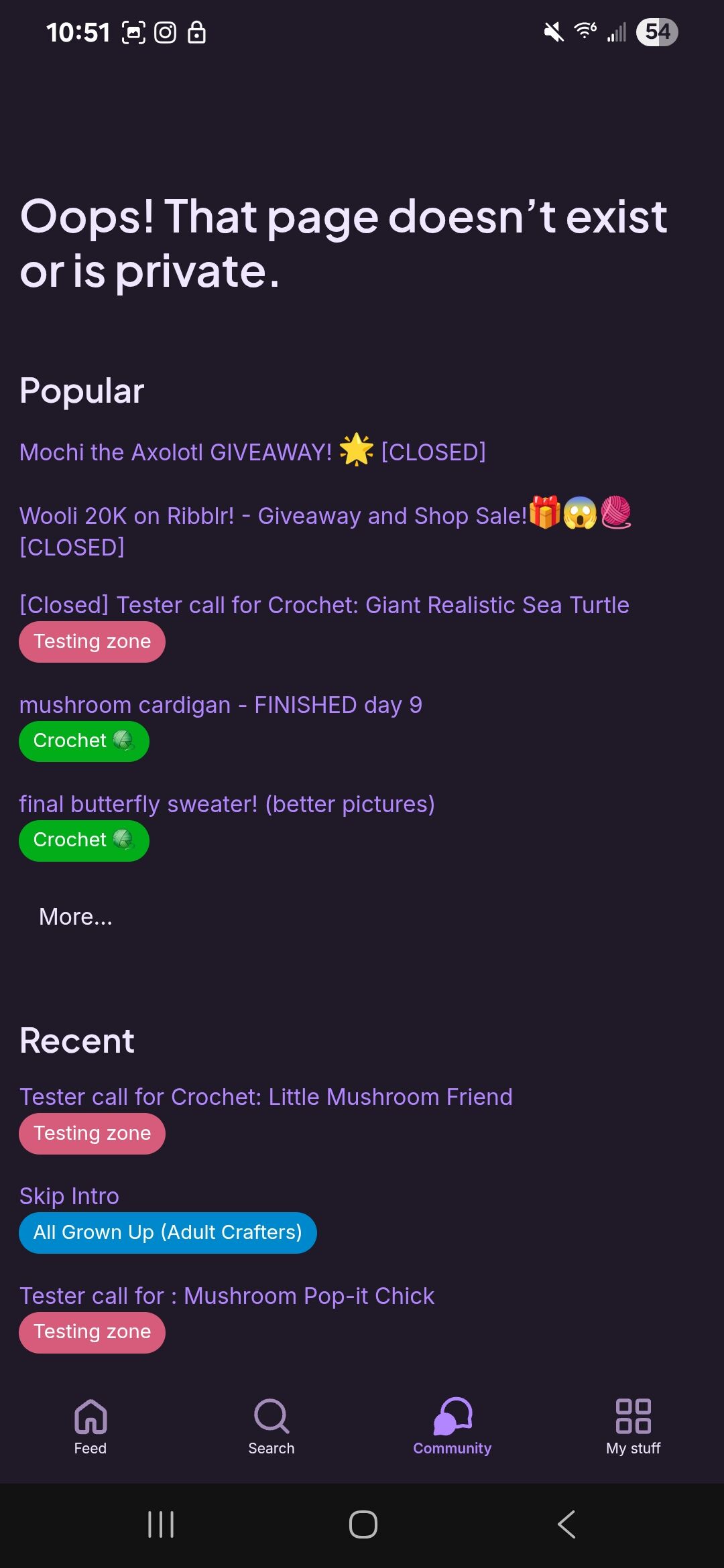Open final butterfly sweater post
724x1568 pixels.
pos(227,804)
